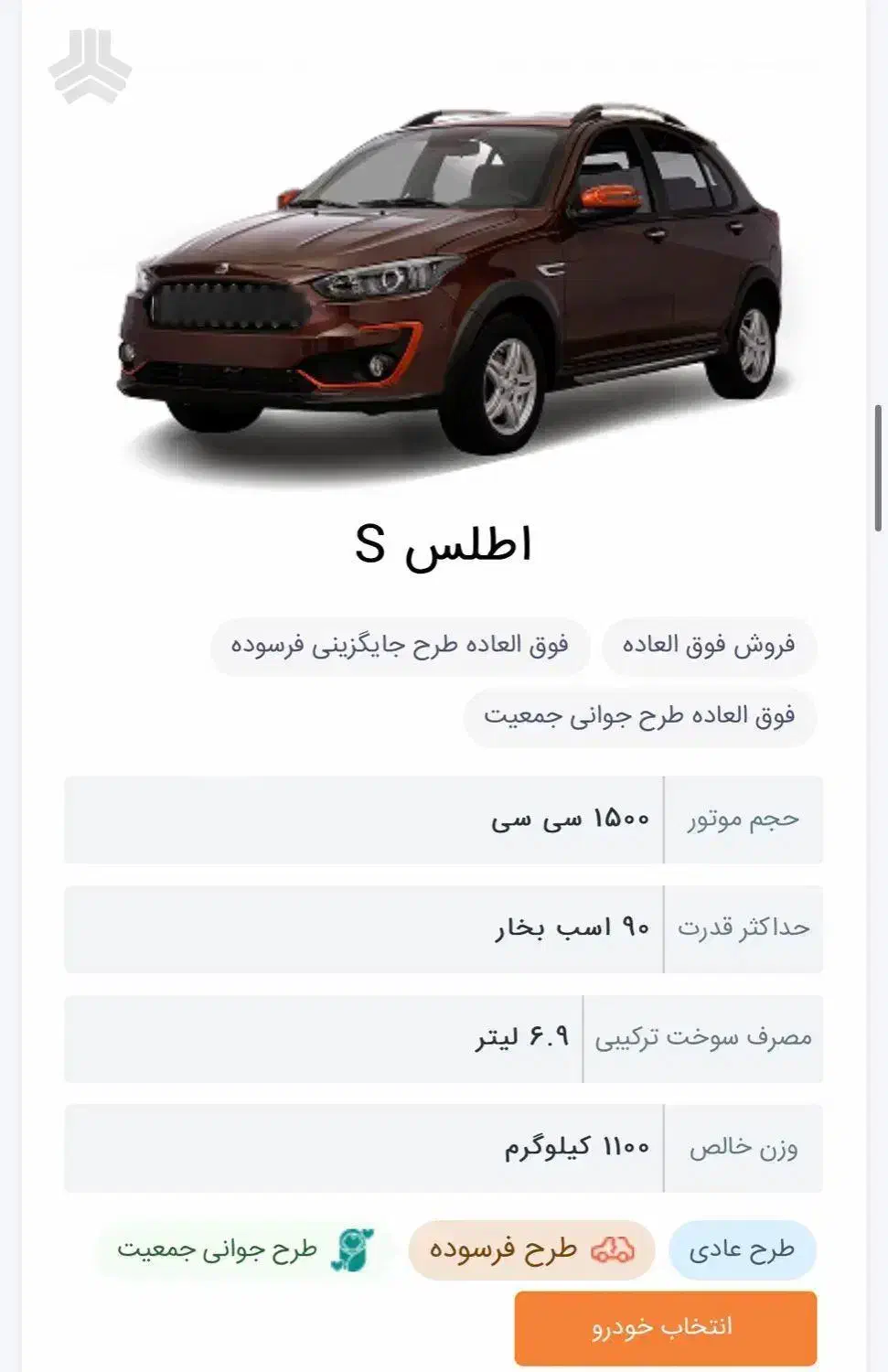Expand the مصرف سوخت ترکیبی fuel consumption row
This screenshot has height=1372, width=888.
click(444, 1039)
